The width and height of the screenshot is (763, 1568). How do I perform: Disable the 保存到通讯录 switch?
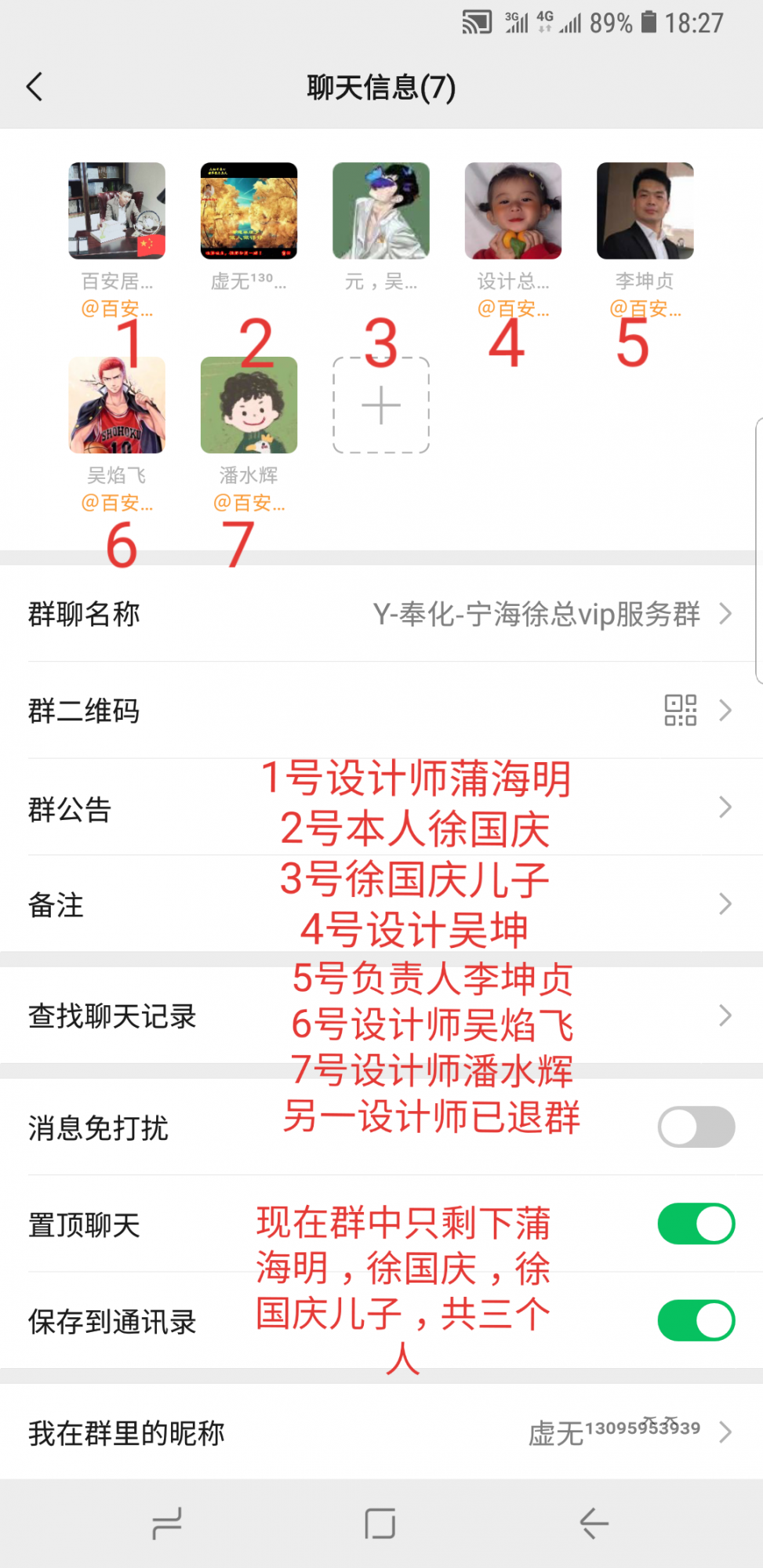(x=696, y=1321)
